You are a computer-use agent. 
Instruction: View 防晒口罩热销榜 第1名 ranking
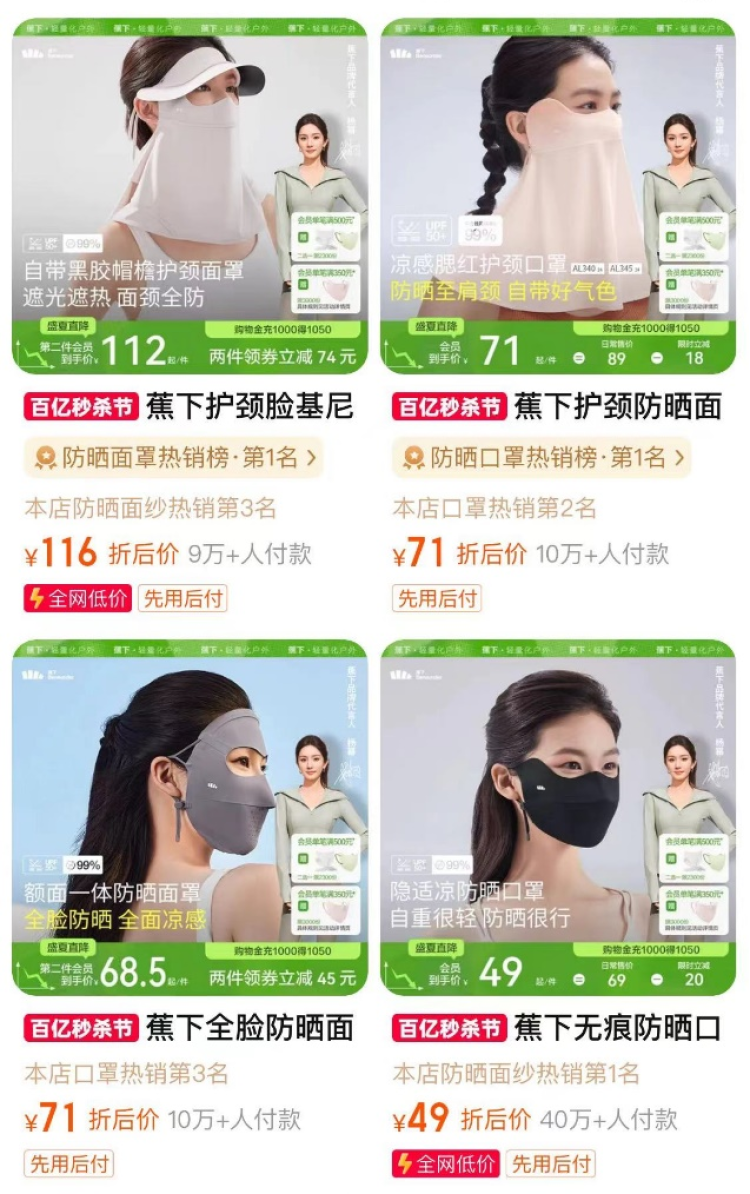(x=542, y=458)
